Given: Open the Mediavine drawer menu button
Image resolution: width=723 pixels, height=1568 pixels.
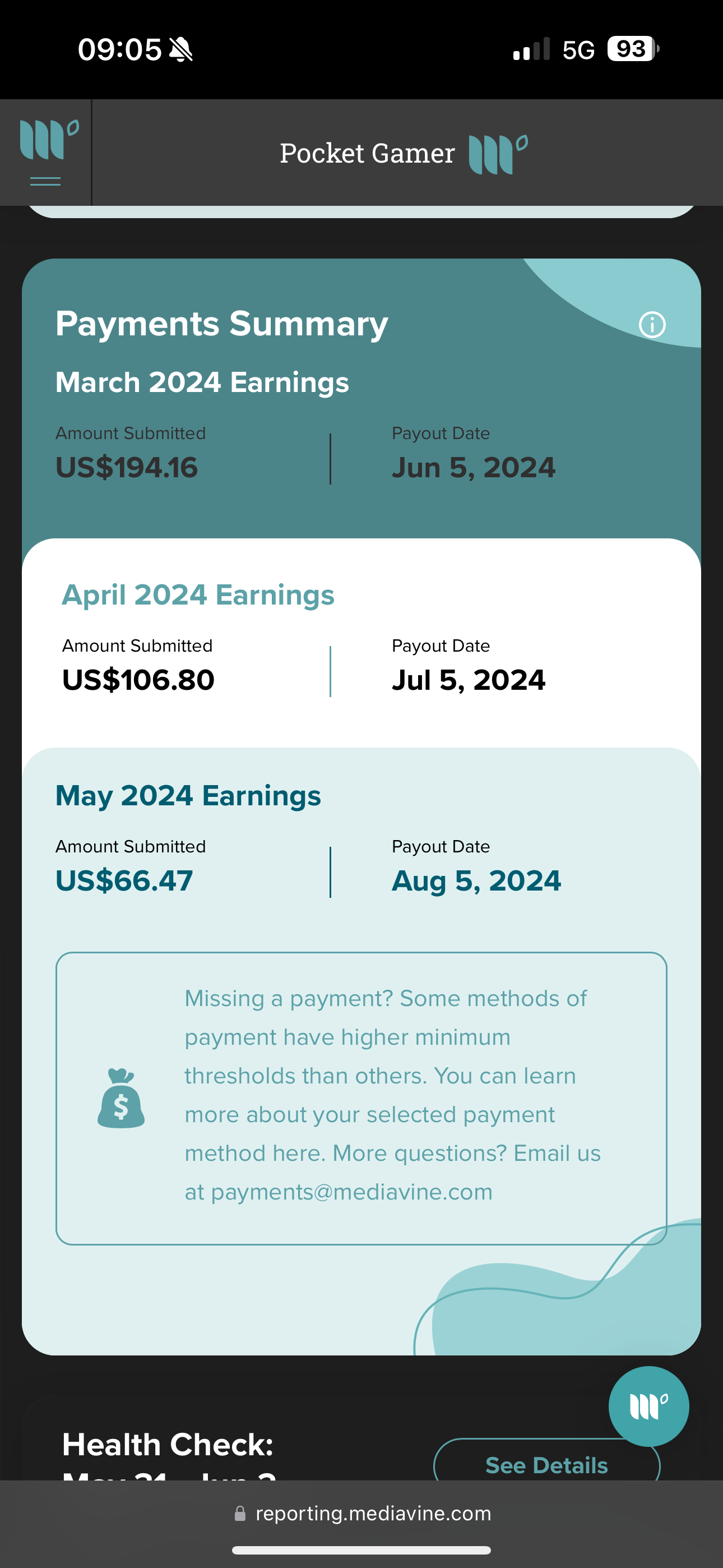Looking at the screenshot, I should click(47, 152).
